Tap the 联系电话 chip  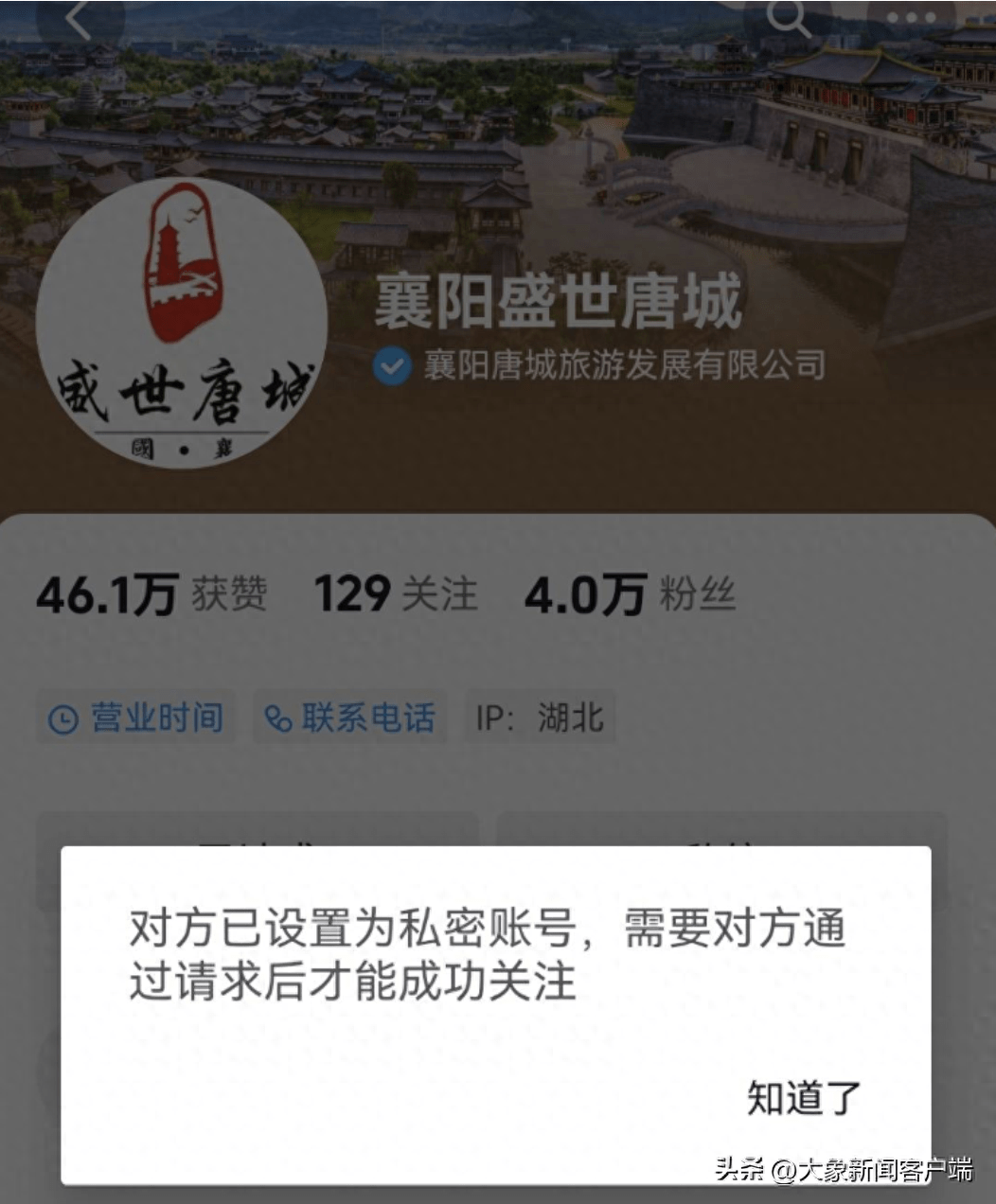pos(349,717)
